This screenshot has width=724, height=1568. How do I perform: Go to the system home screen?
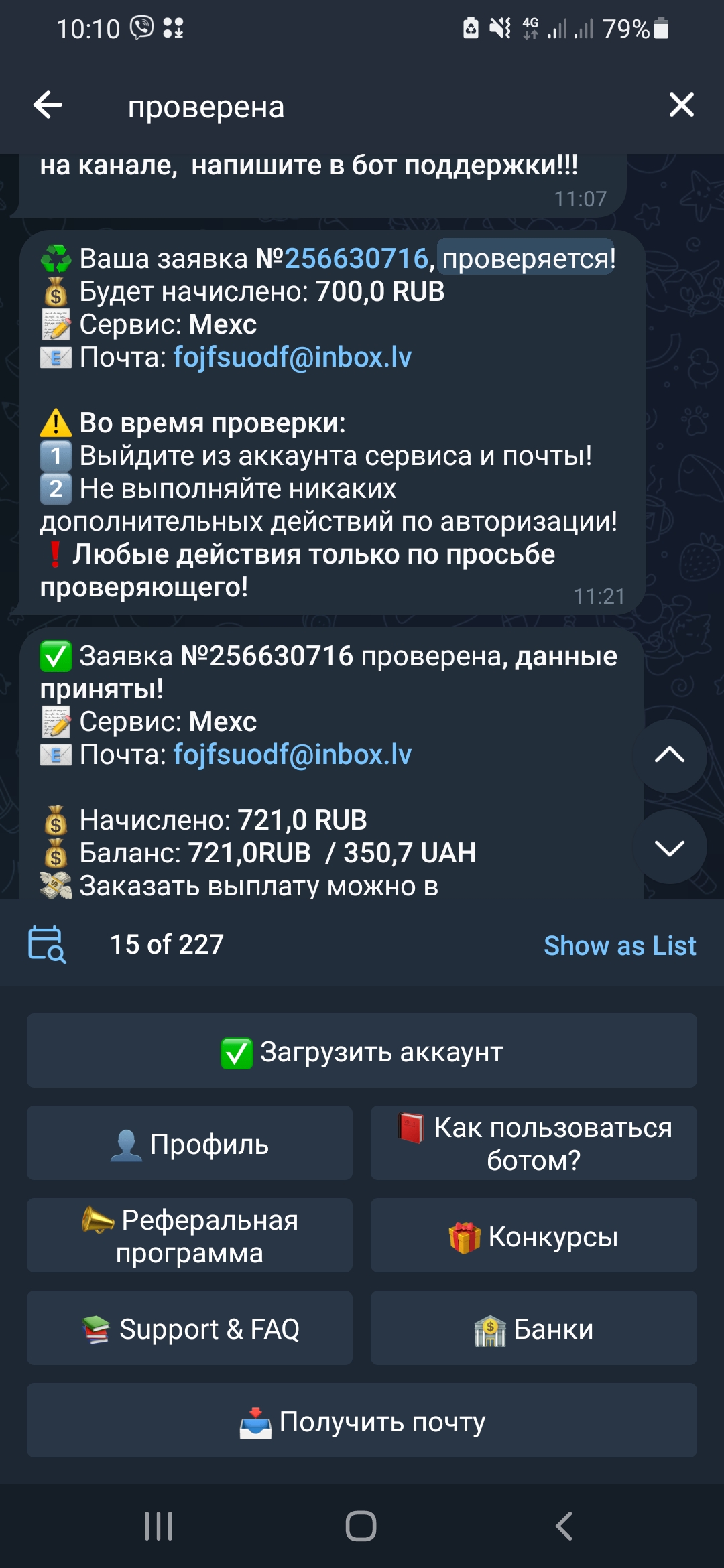(x=361, y=1526)
